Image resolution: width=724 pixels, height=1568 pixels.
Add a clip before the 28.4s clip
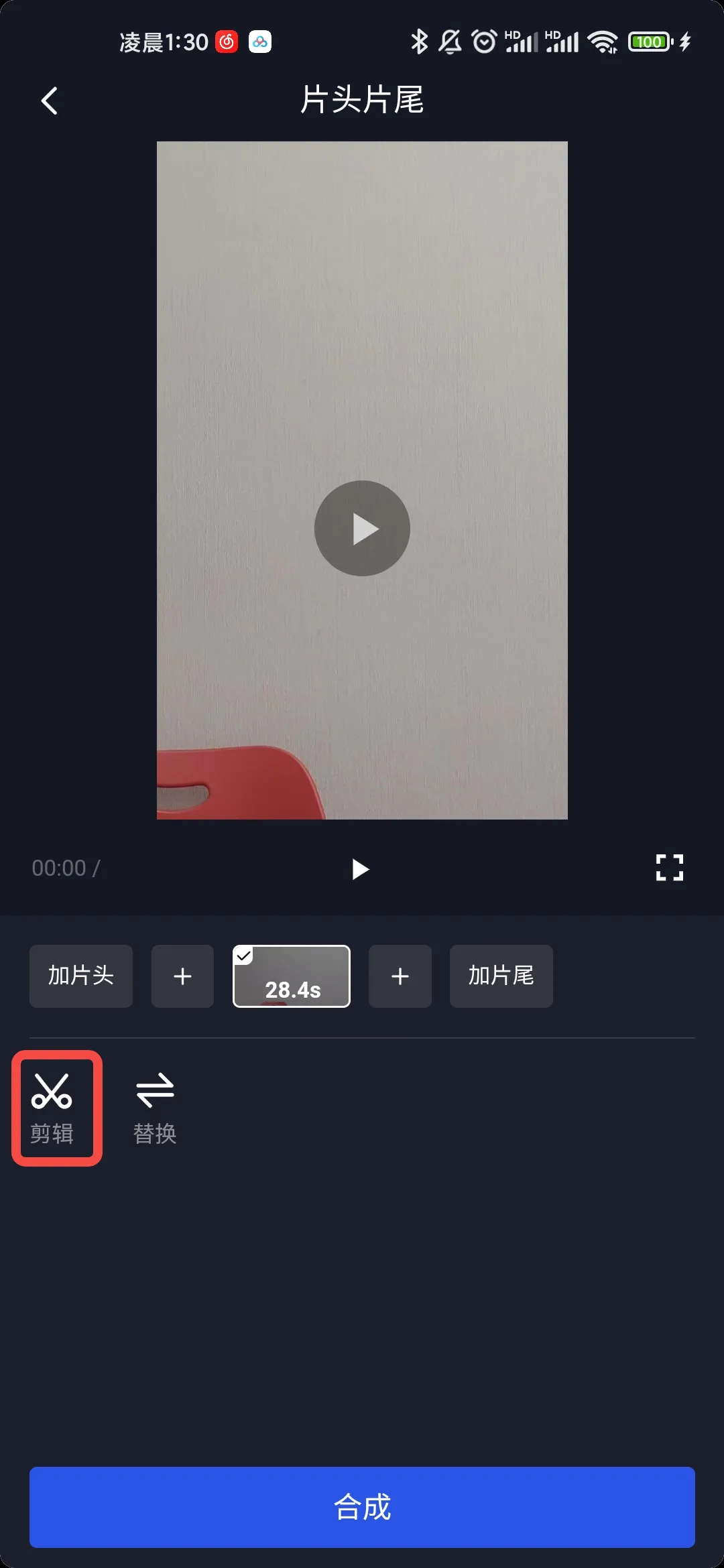[182, 976]
